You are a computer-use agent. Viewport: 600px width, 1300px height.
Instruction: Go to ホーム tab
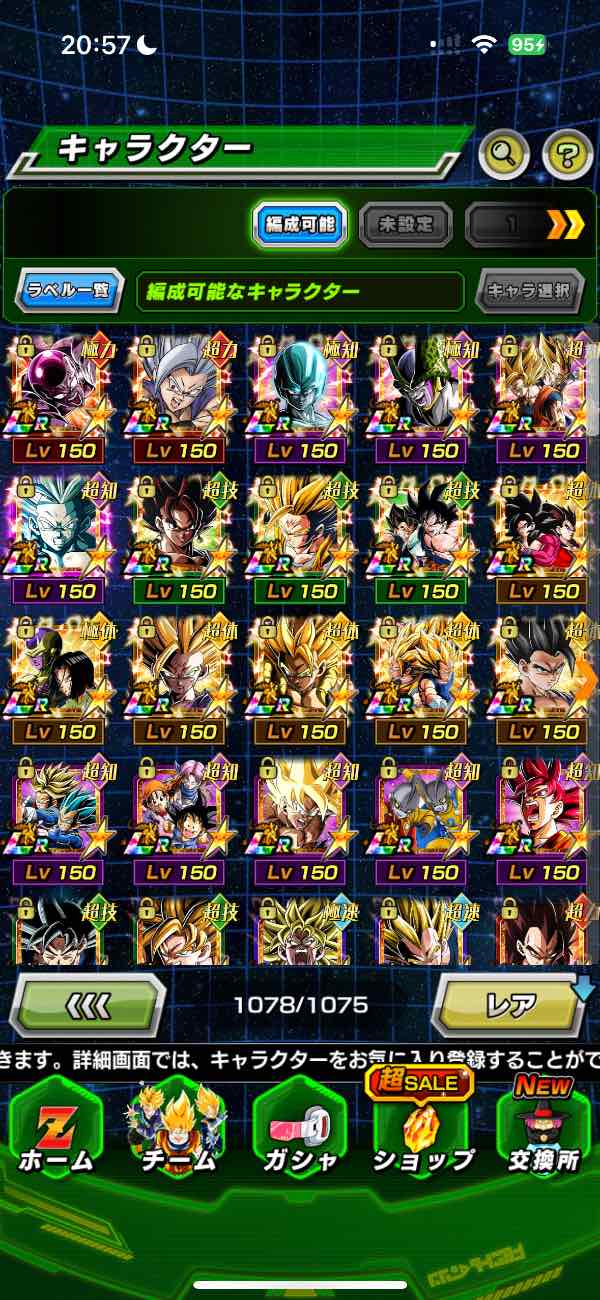(55, 1124)
